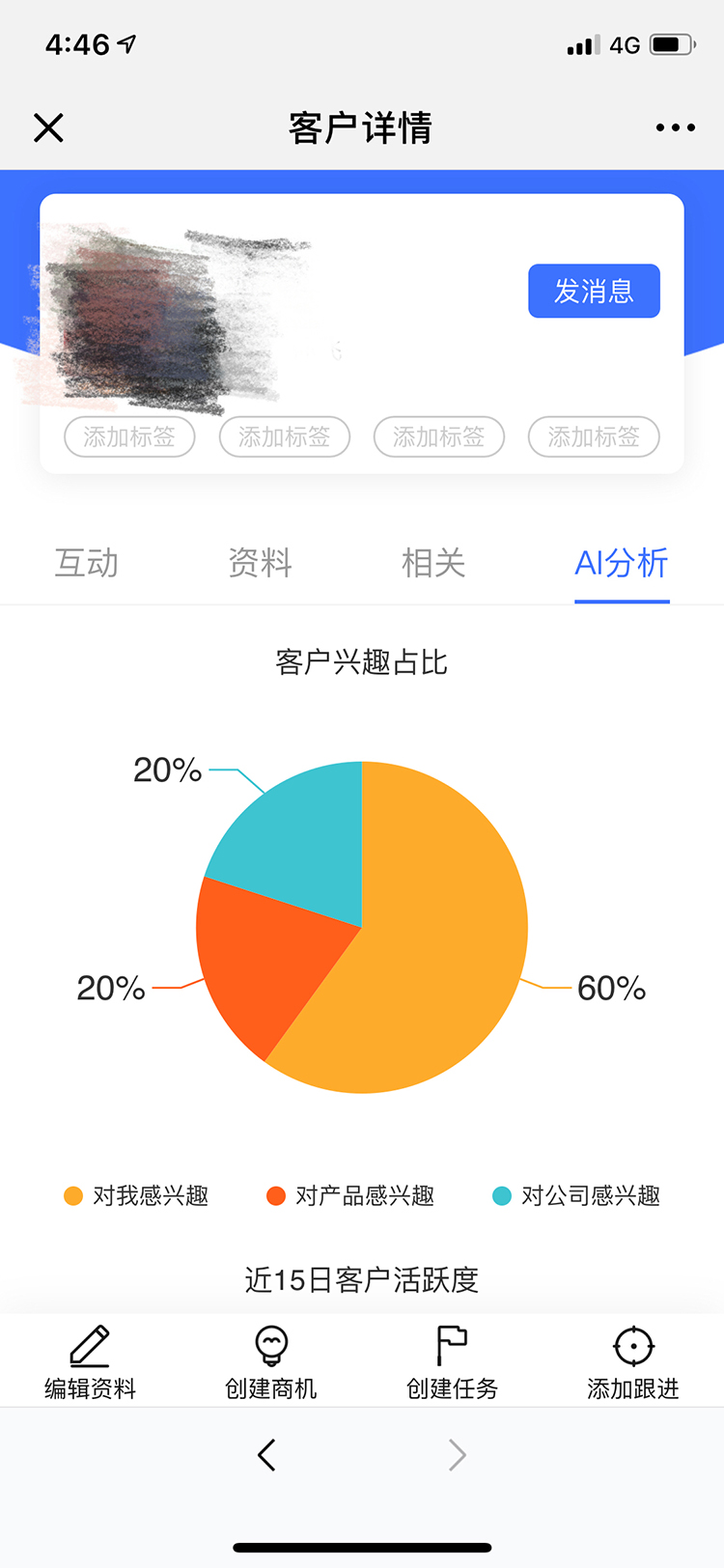The image size is (724, 1568).
Task: Tap 添加跟进 to add a follow-up
Action: click(633, 1361)
